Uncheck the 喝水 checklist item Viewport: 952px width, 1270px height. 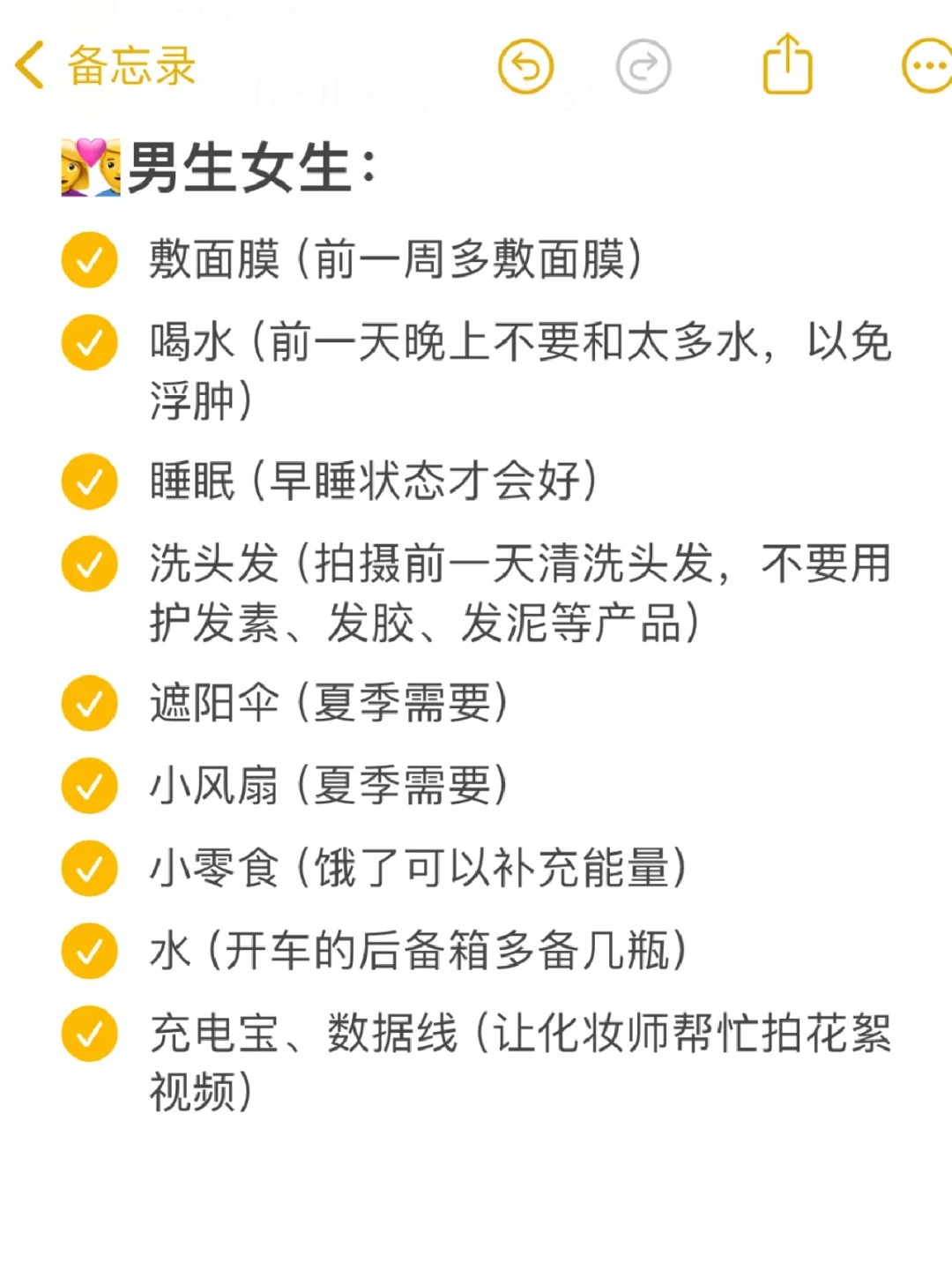pyautogui.click(x=89, y=342)
